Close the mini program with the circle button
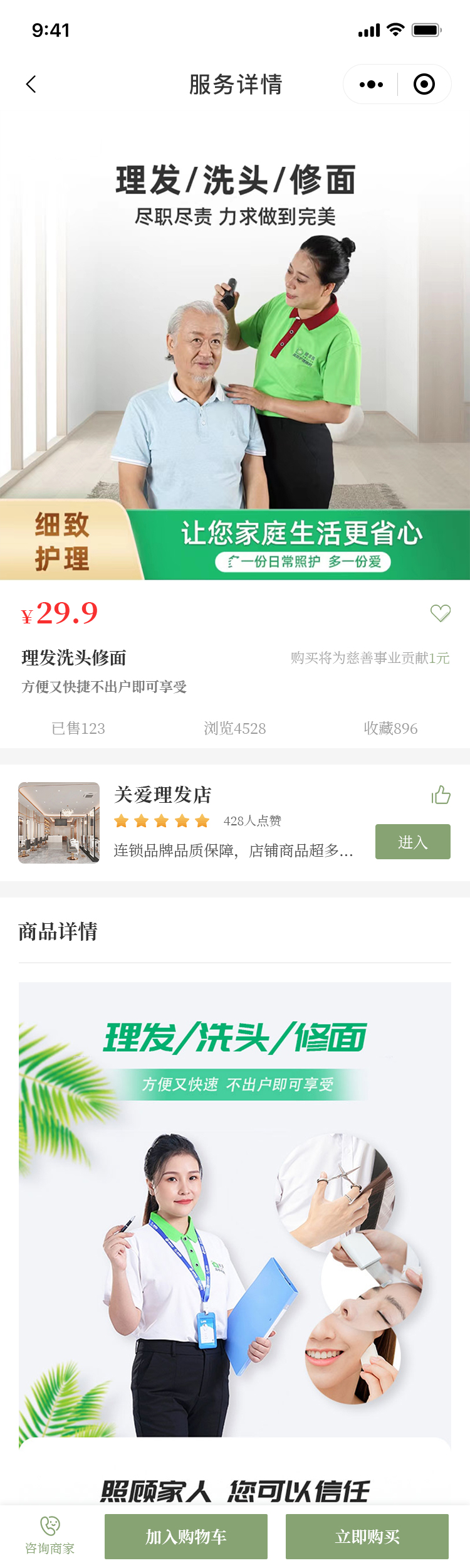Image resolution: width=470 pixels, height=1568 pixels. coord(424,84)
